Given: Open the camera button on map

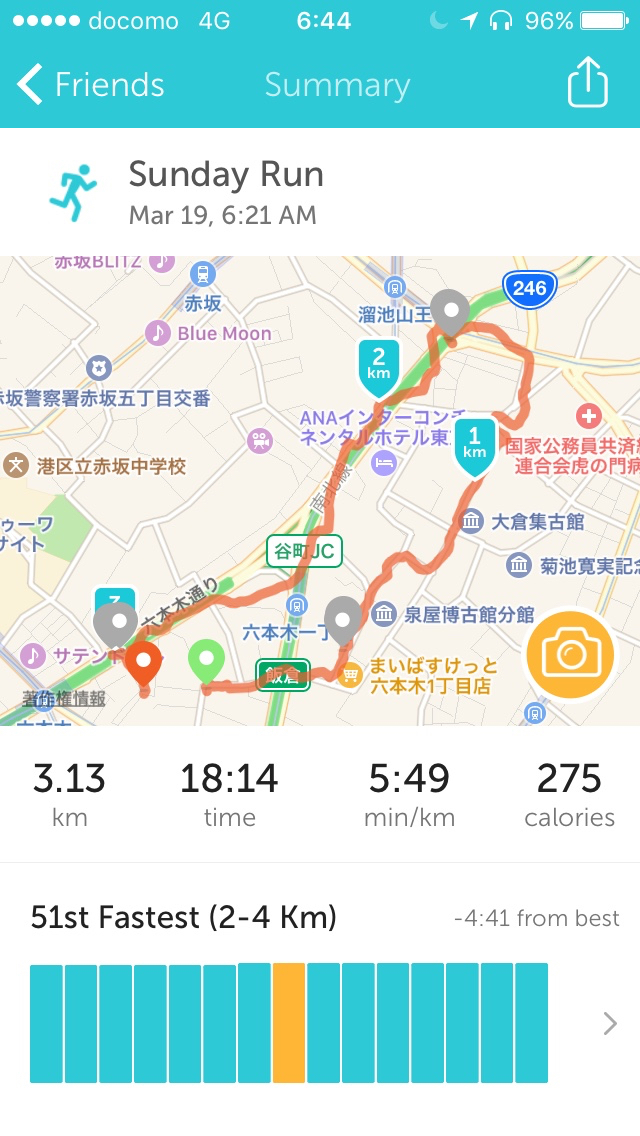Looking at the screenshot, I should pyautogui.click(x=570, y=655).
